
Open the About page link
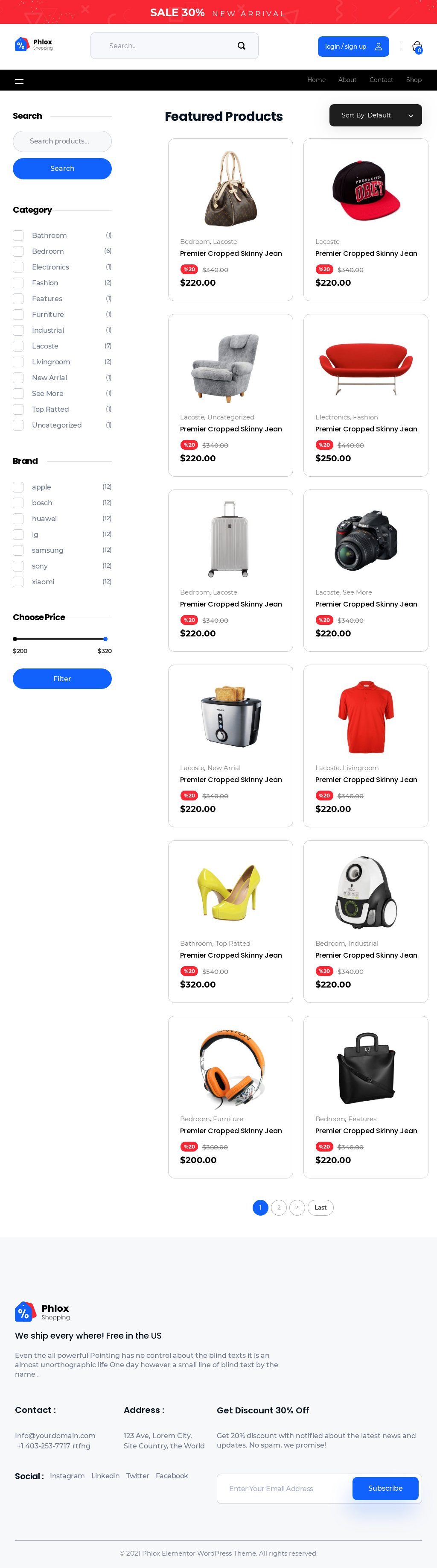tap(347, 80)
